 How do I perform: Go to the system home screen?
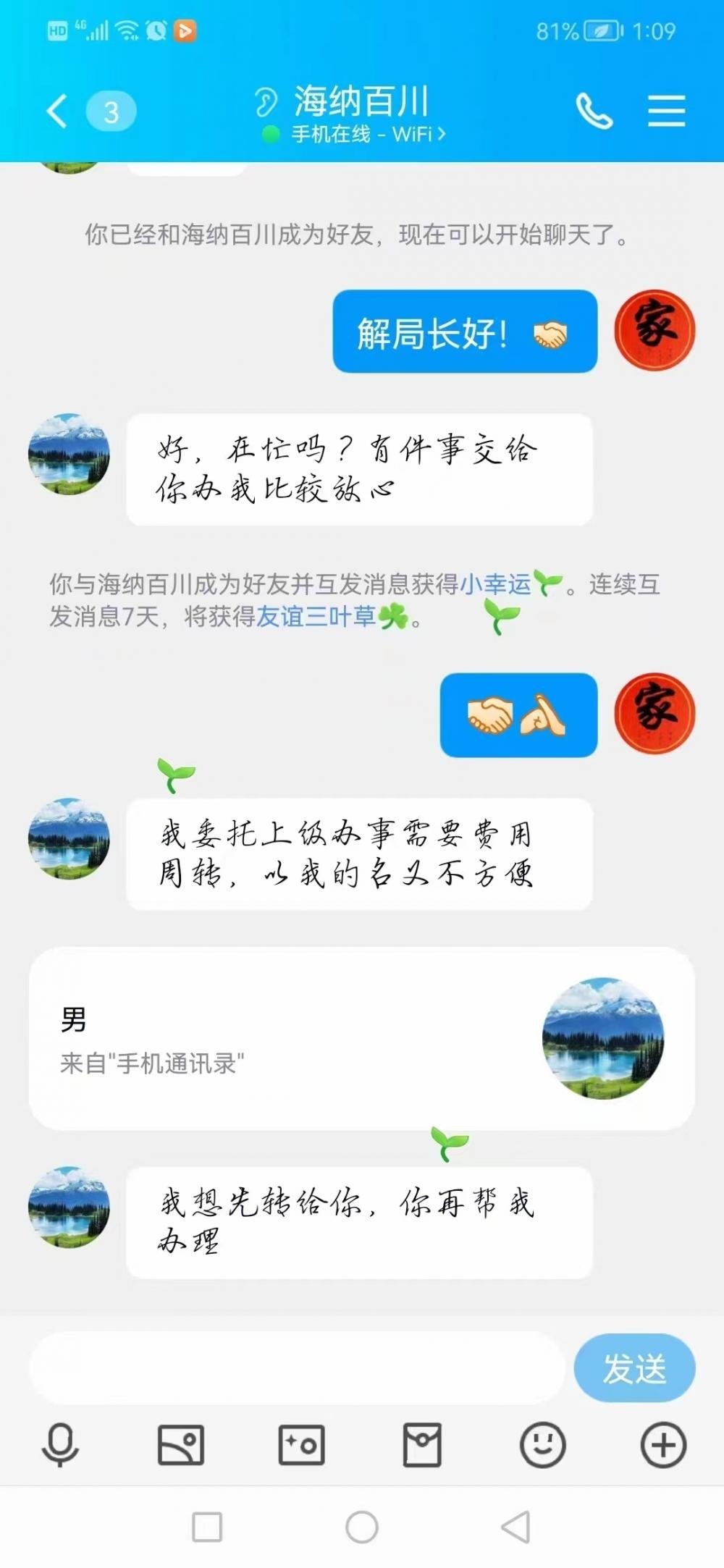(362, 1527)
